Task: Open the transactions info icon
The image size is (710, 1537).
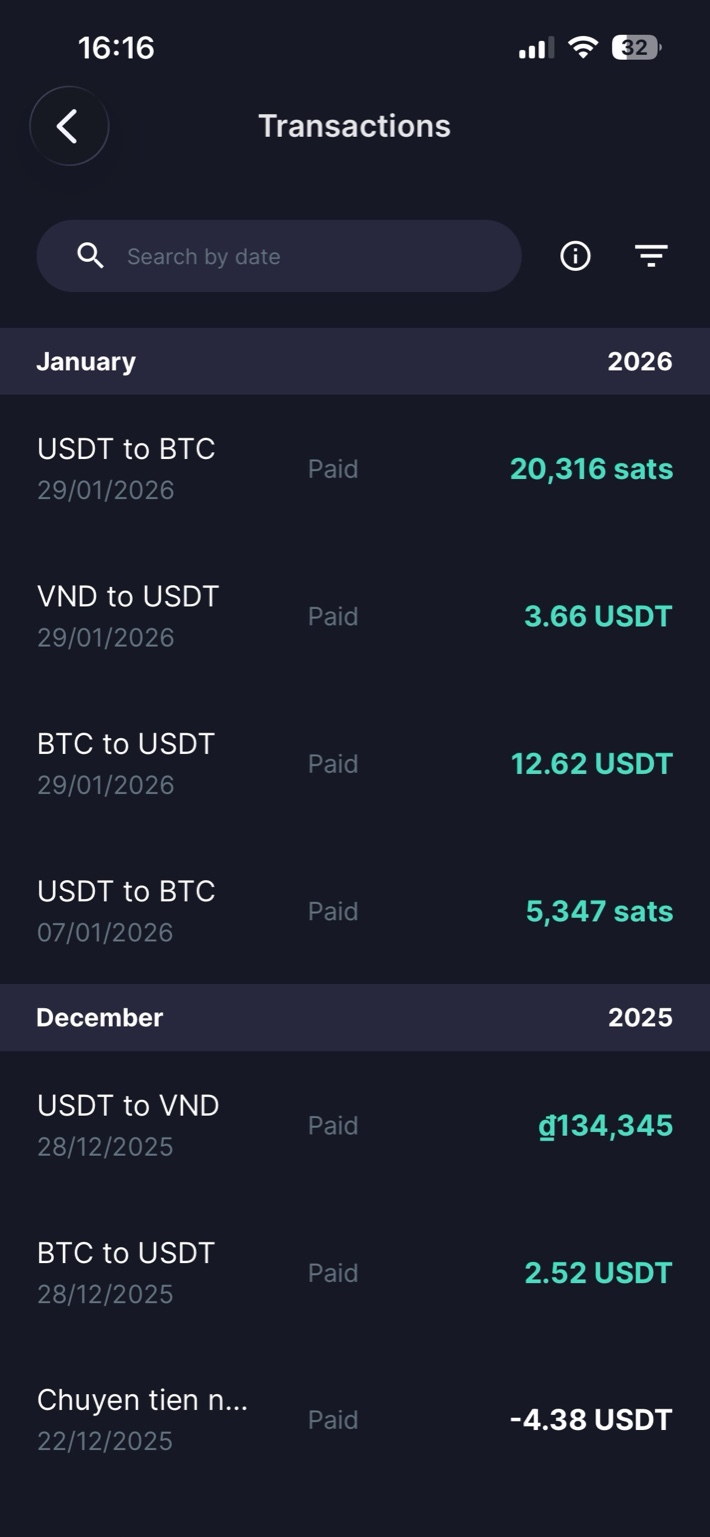Action: click(575, 257)
